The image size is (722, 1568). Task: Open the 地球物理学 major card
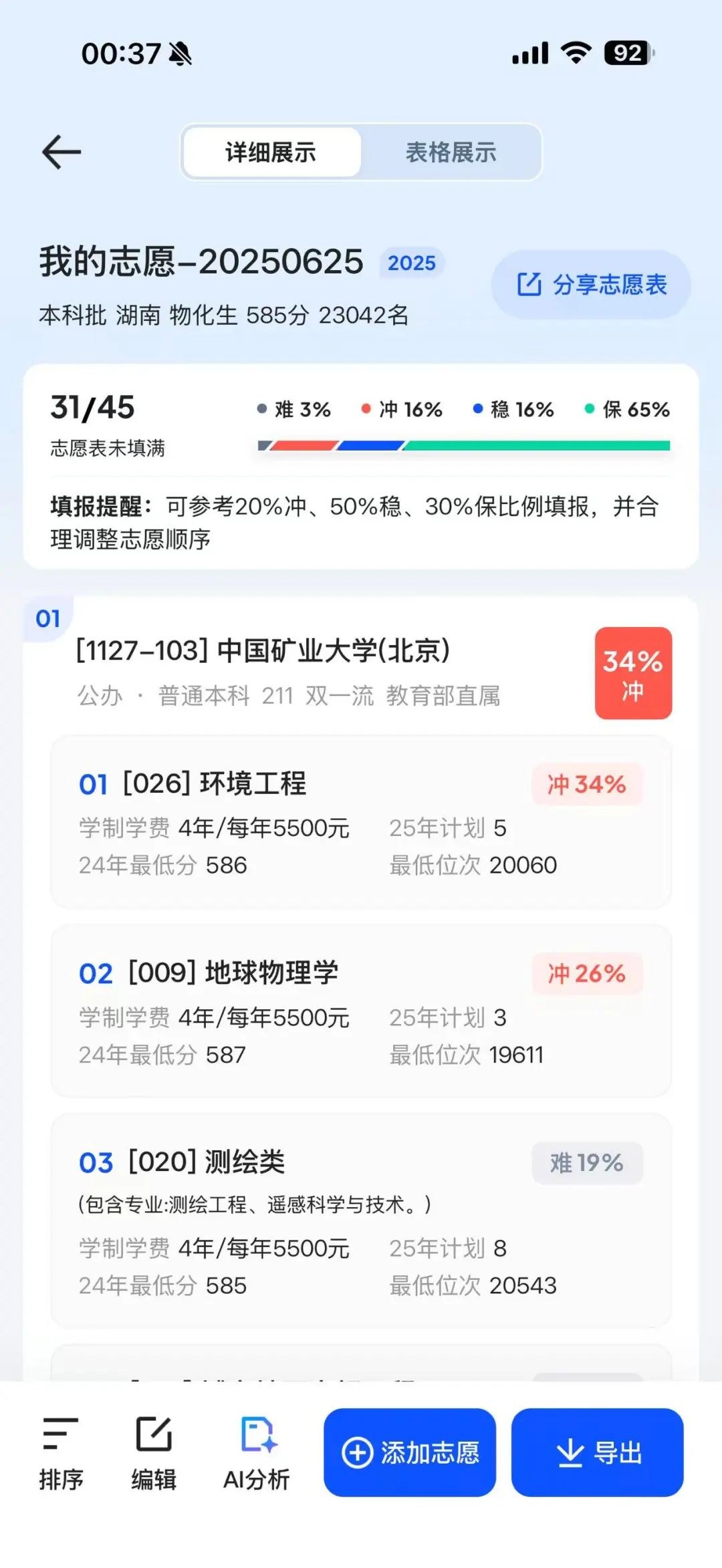click(x=361, y=1011)
